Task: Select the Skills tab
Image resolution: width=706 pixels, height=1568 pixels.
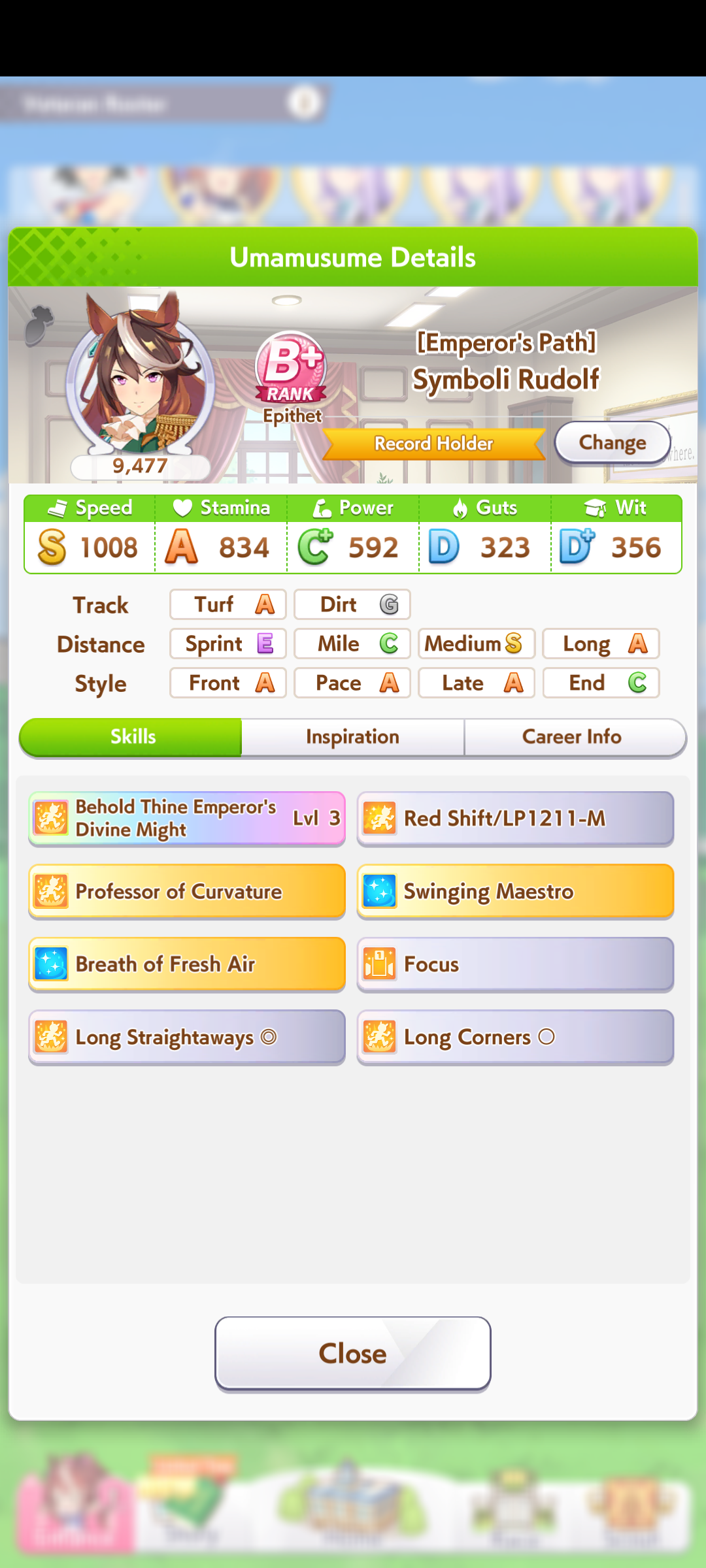Action: pyautogui.click(x=131, y=737)
